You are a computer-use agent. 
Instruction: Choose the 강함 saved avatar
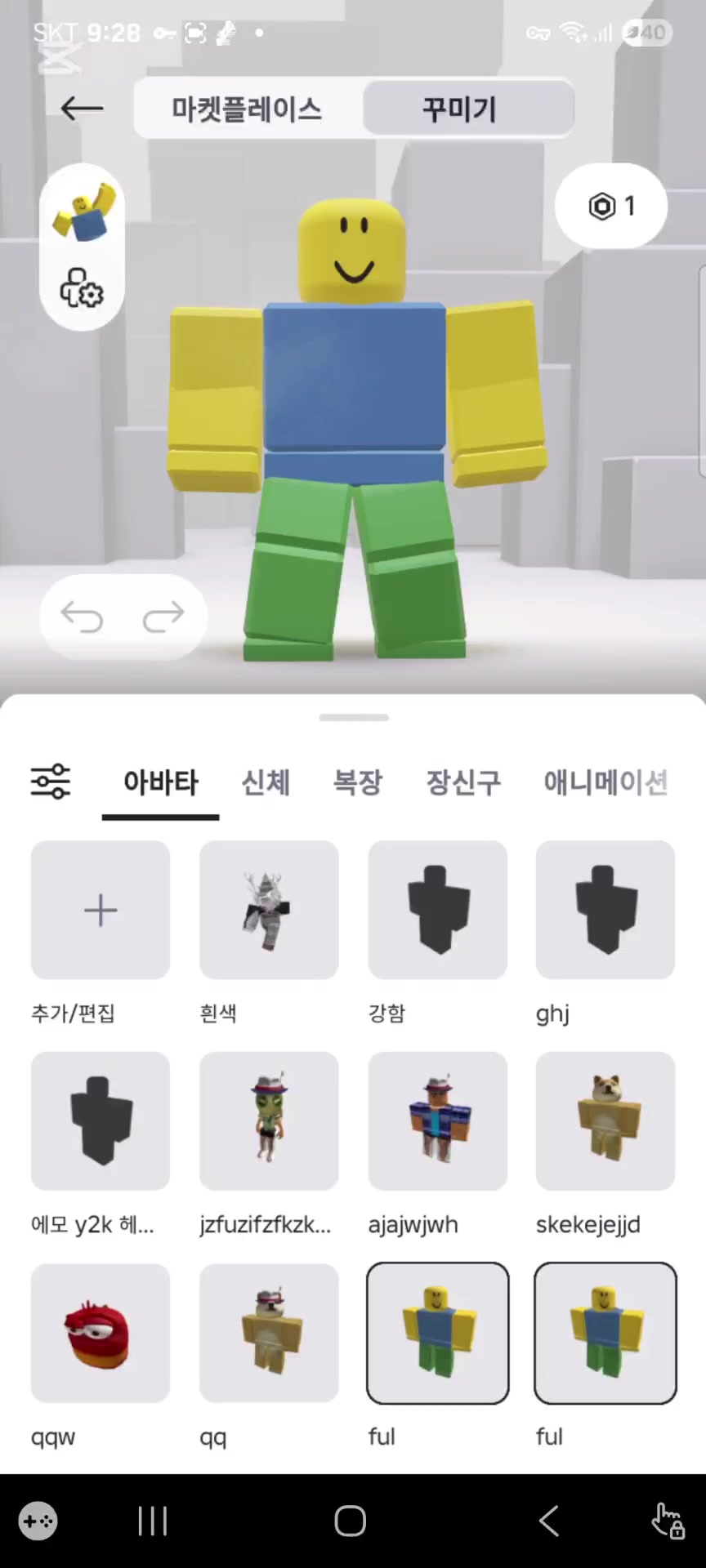[x=438, y=910]
